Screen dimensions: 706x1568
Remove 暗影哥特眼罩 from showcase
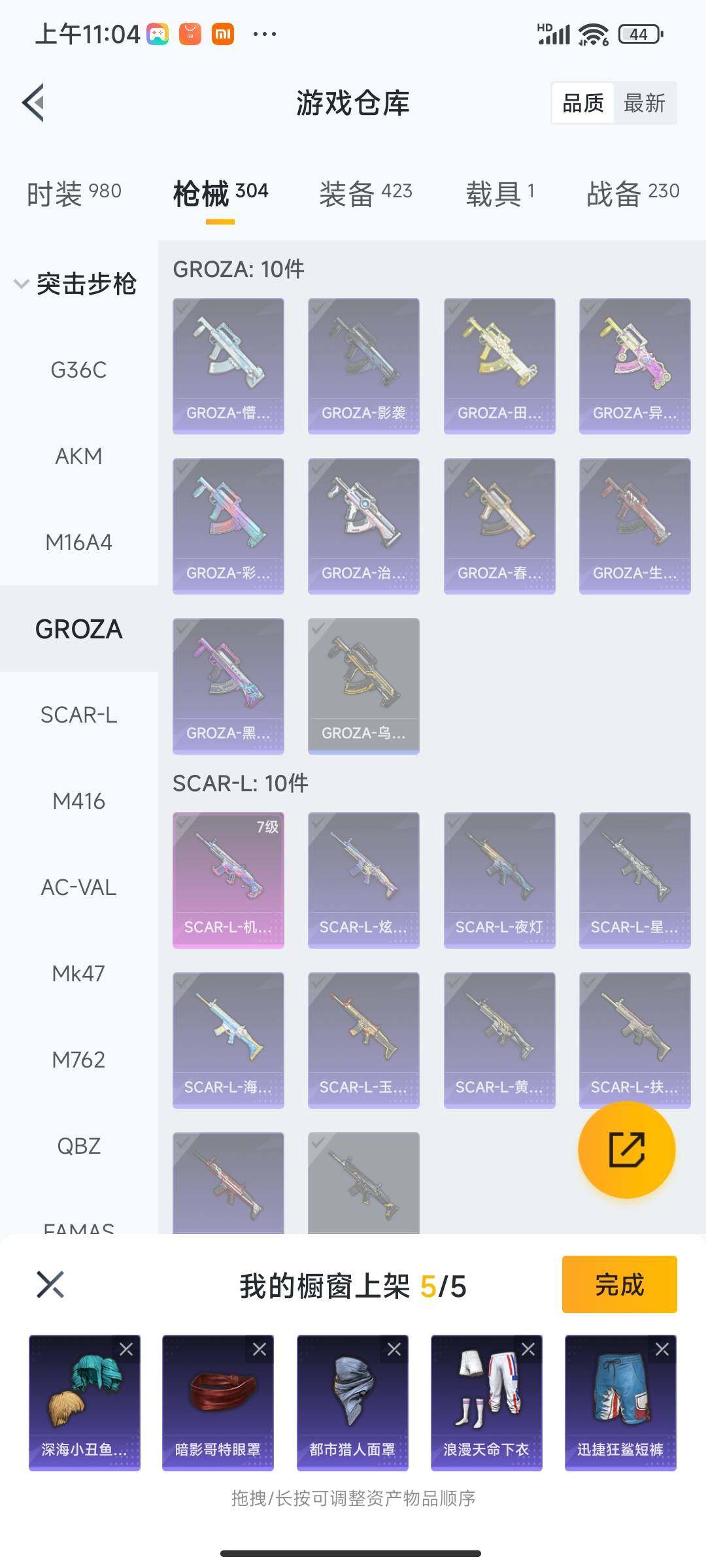point(260,1349)
